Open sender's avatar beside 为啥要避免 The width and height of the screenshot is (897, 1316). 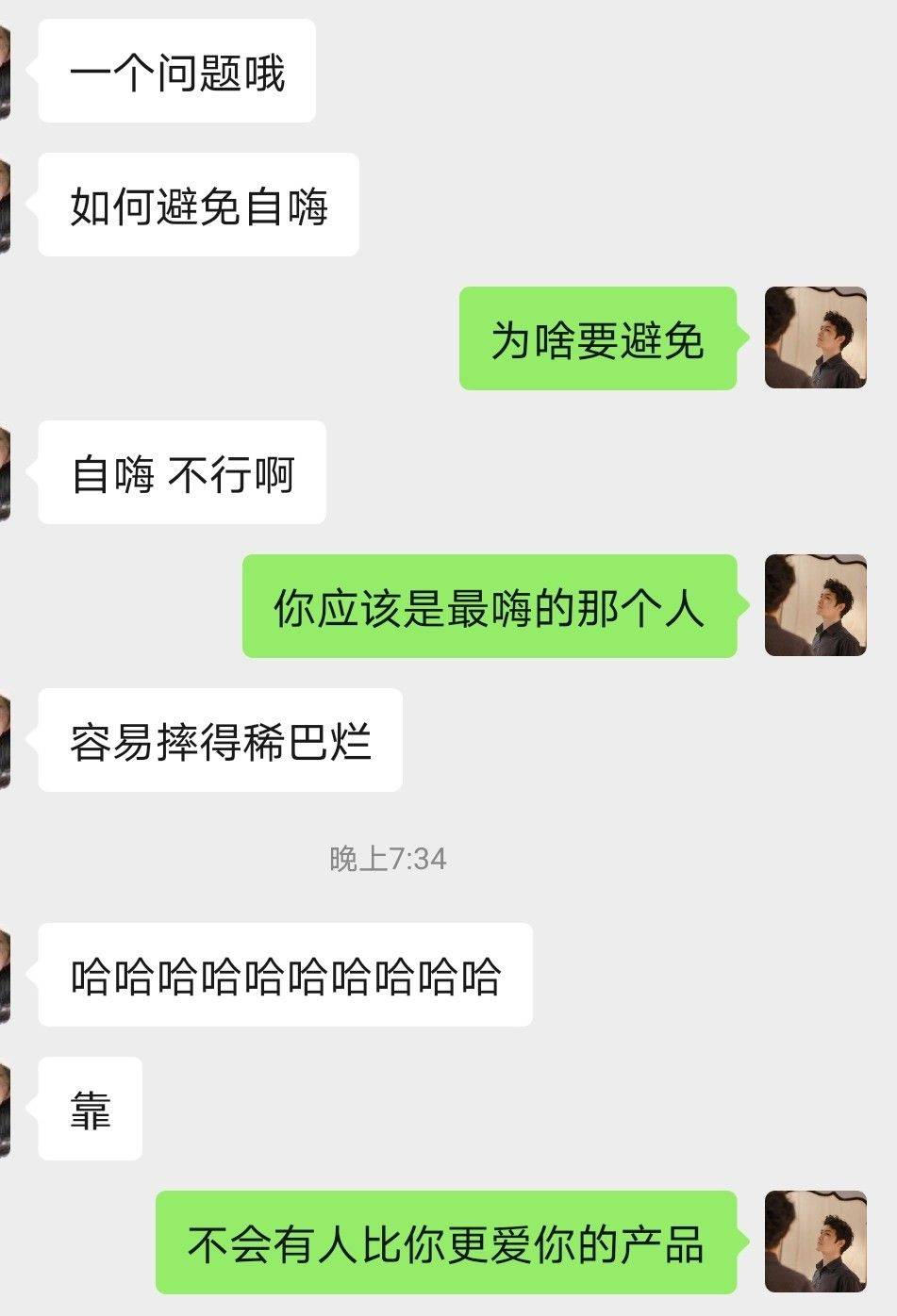pyautogui.click(x=815, y=337)
